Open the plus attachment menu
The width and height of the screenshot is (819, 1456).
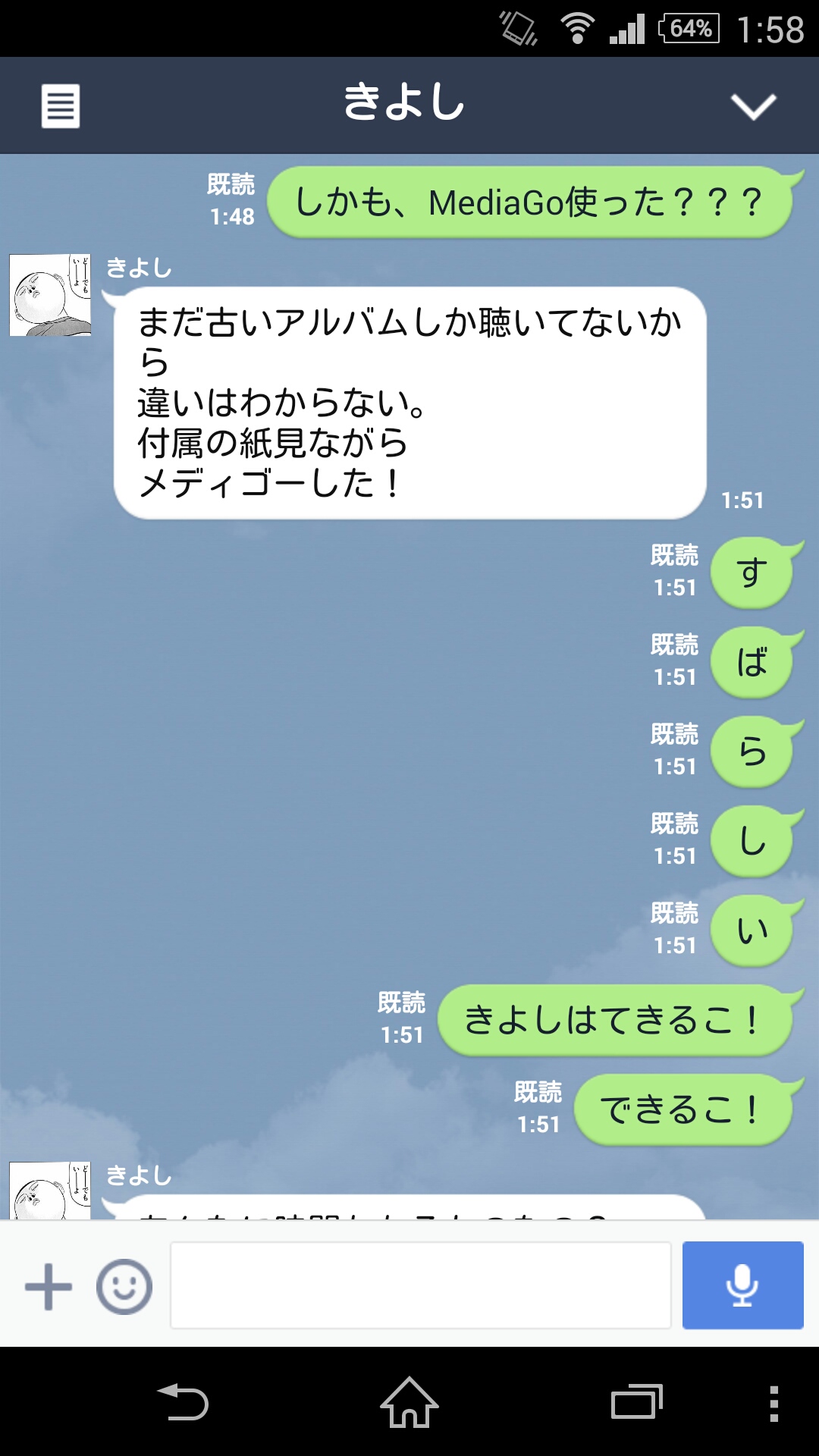[x=49, y=1286]
